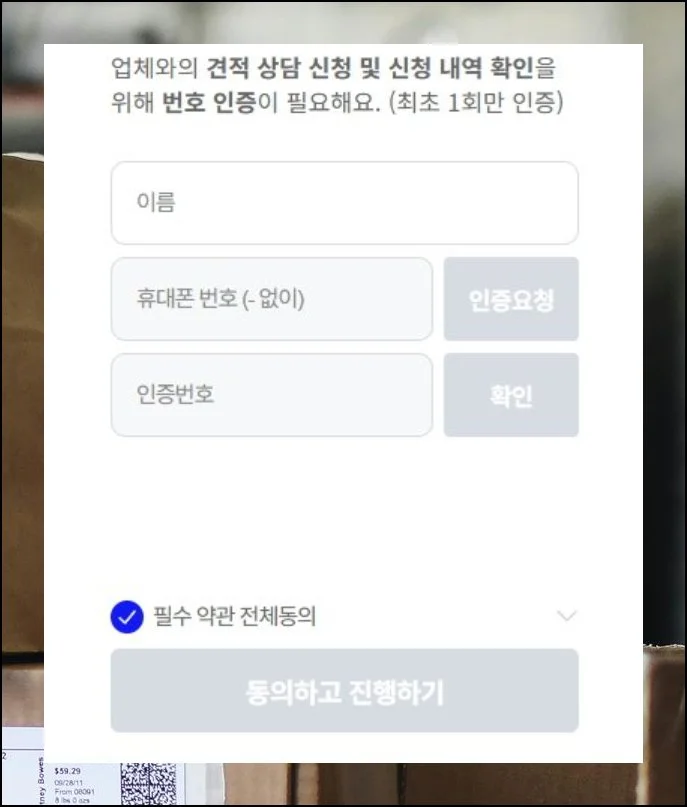687x807 pixels.
Task: Tap the 이름 name input field
Action: coord(344,203)
